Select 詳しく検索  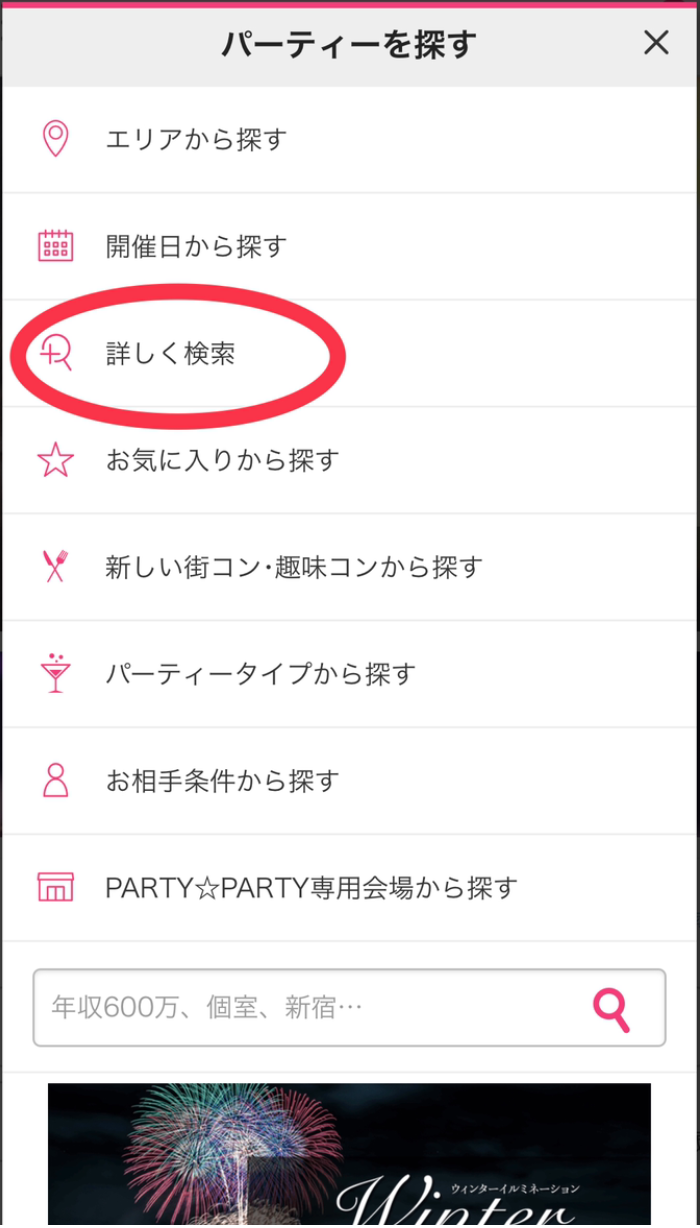point(349,353)
